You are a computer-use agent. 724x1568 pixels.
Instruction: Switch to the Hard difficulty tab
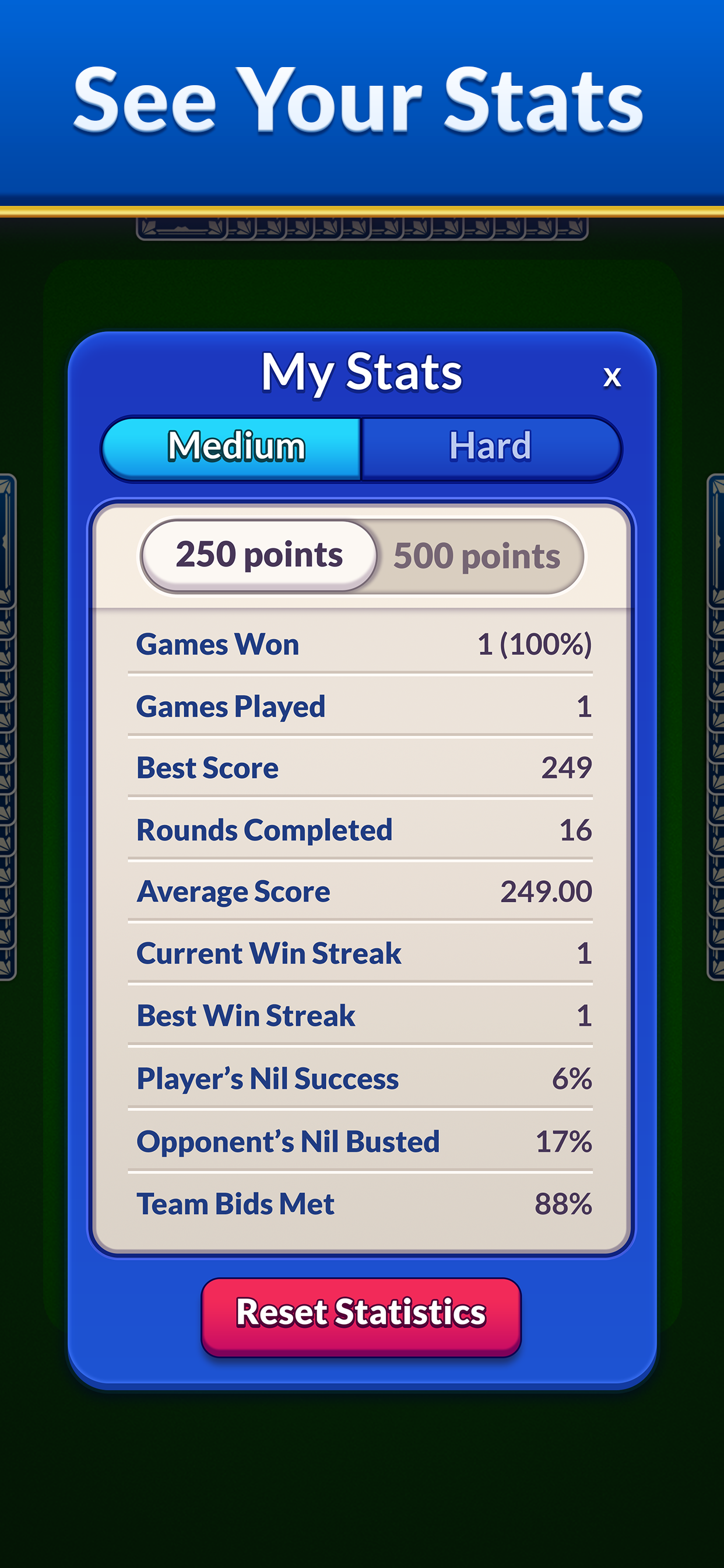pos(490,447)
